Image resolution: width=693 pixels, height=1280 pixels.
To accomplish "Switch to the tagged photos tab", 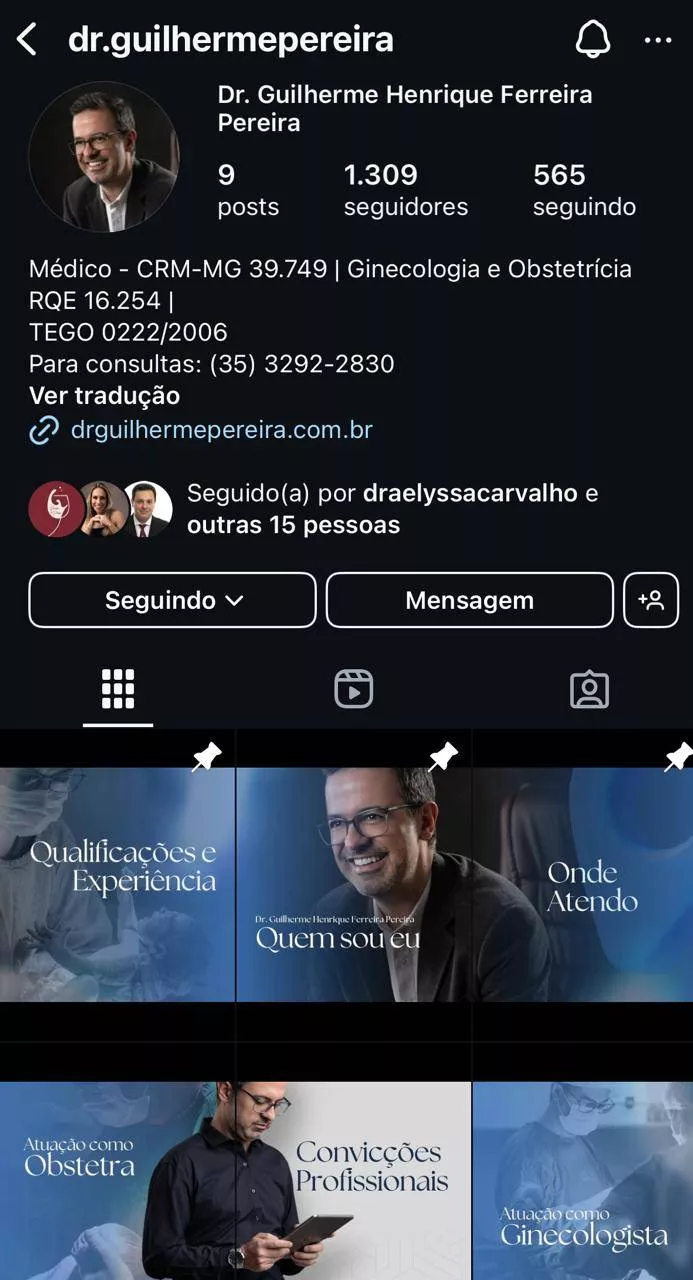I will (589, 689).
